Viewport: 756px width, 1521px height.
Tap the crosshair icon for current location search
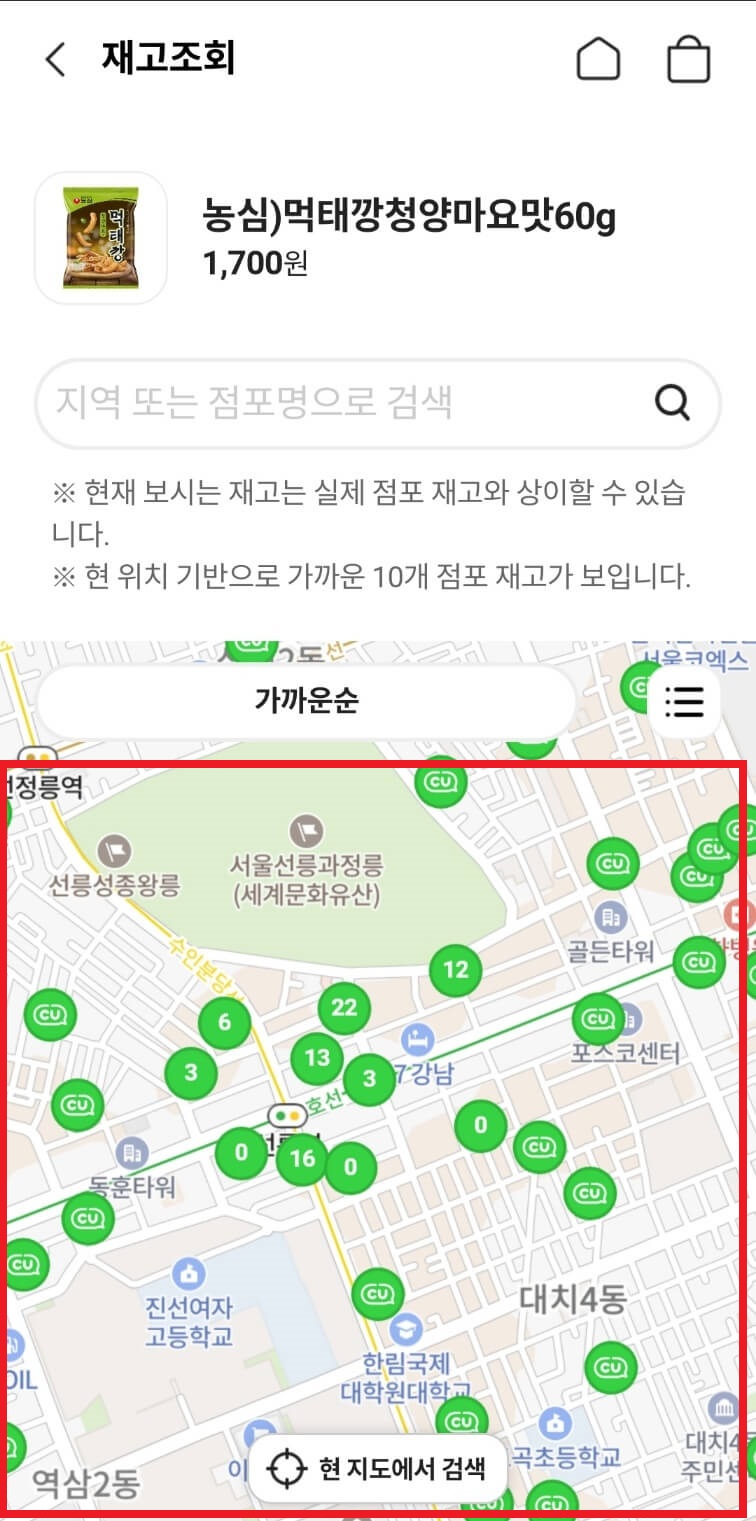289,1467
